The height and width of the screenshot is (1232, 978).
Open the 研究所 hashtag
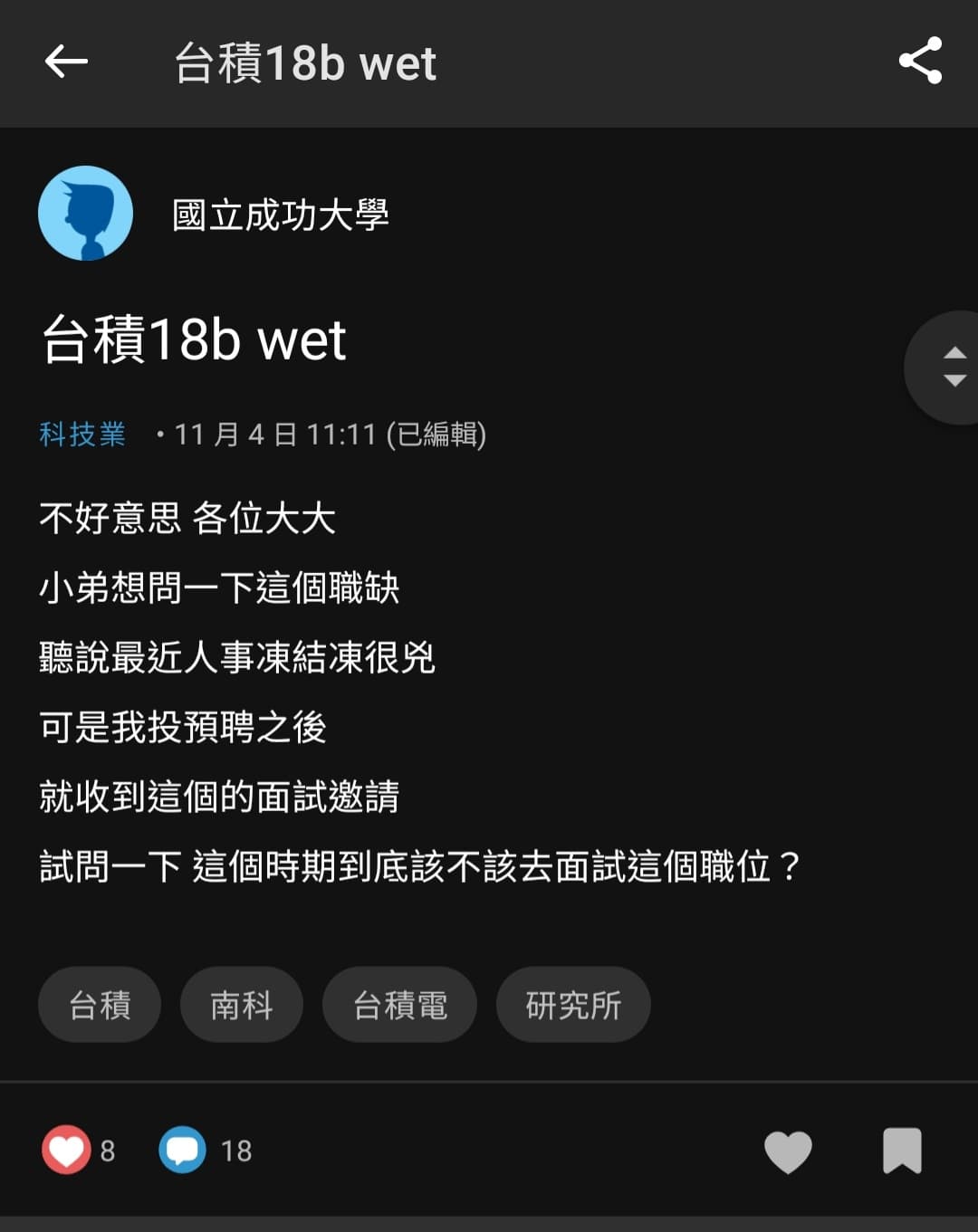[x=572, y=1004]
